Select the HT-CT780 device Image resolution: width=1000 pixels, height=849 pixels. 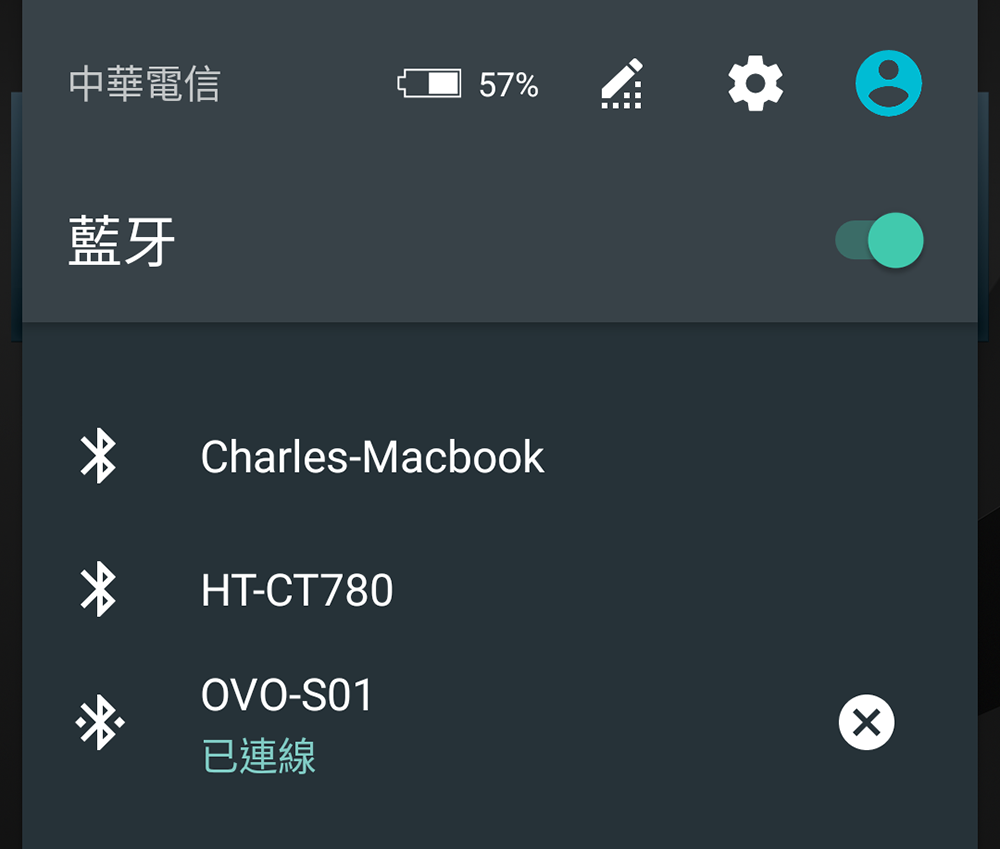297,590
